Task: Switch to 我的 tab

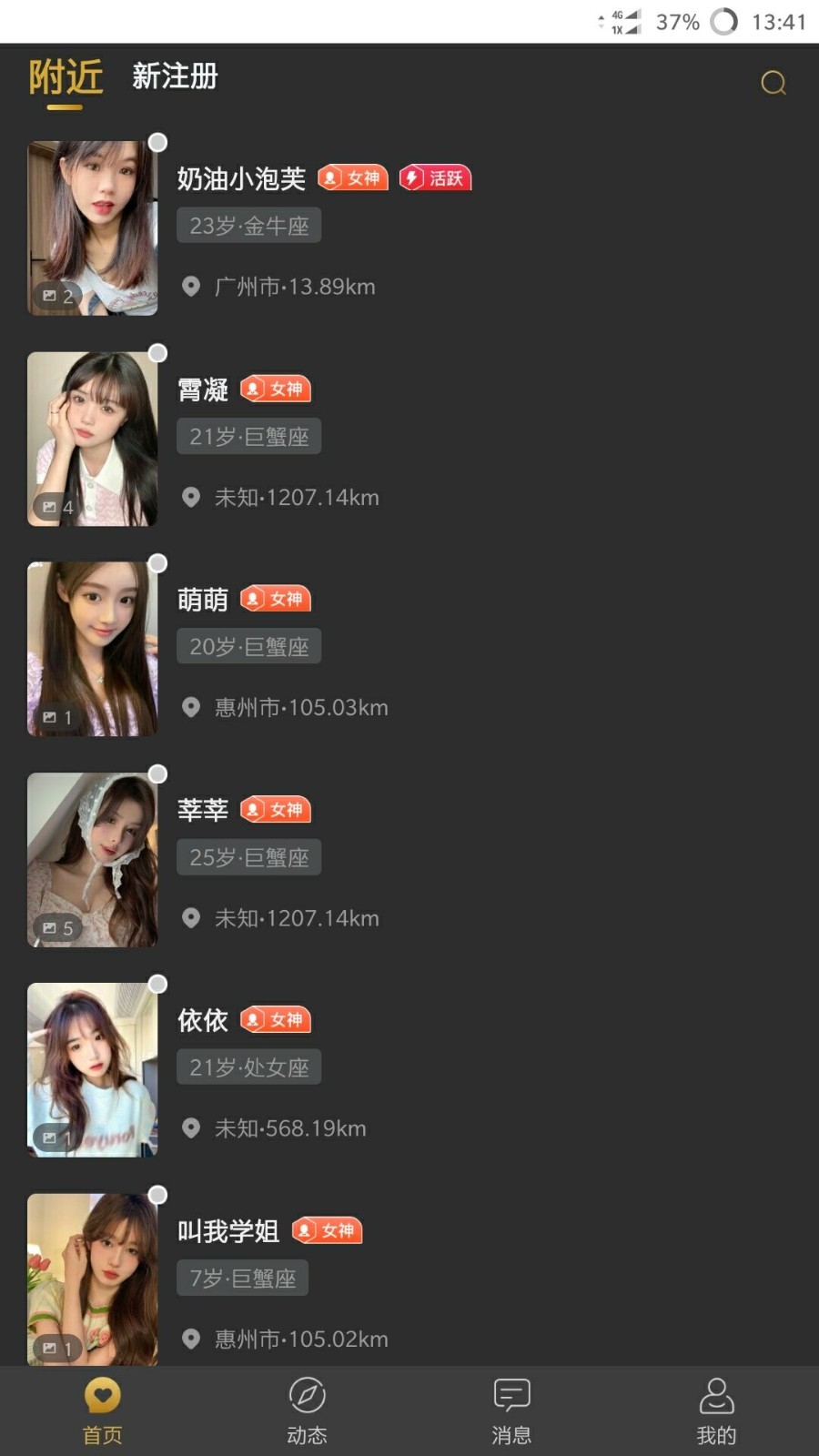Action: (x=716, y=1410)
